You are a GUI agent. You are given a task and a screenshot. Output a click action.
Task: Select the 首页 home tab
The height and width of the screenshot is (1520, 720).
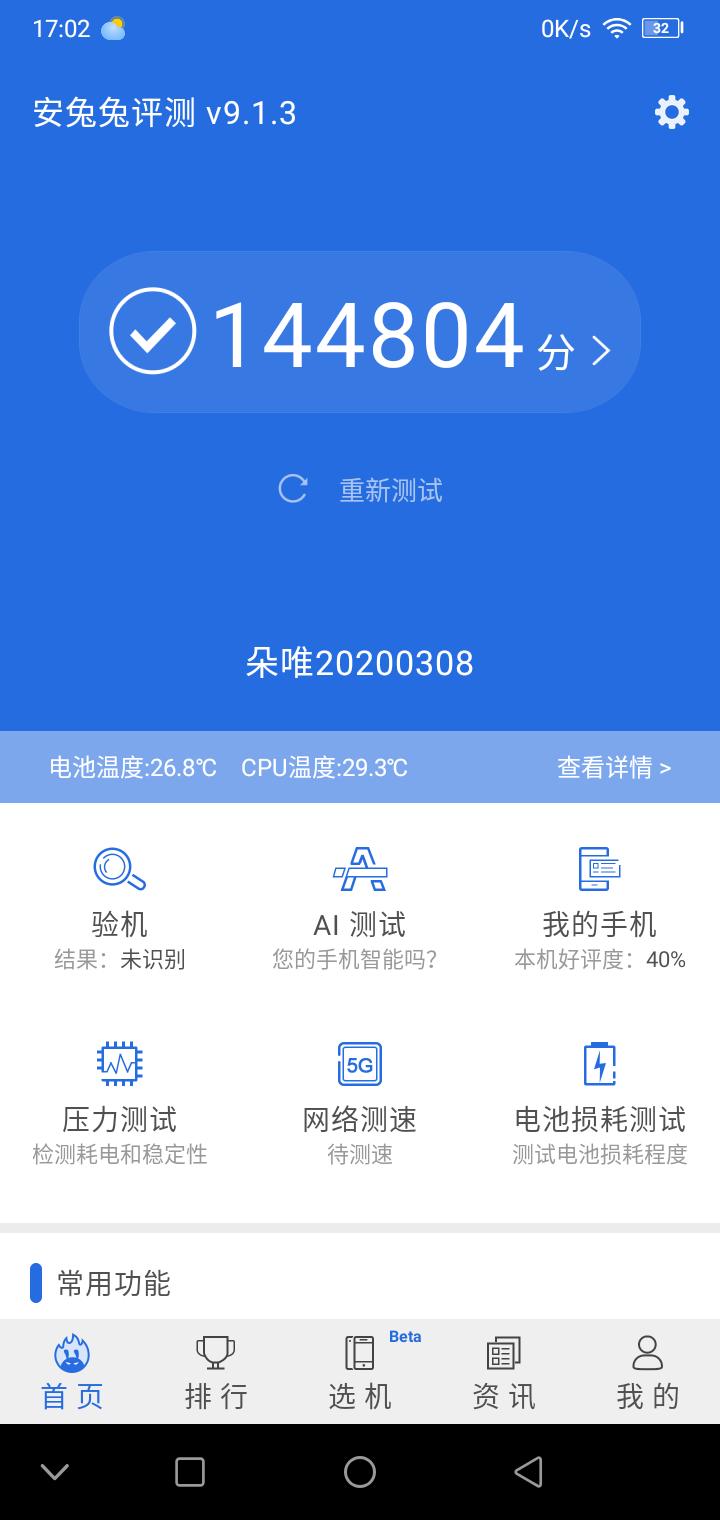coord(72,1372)
